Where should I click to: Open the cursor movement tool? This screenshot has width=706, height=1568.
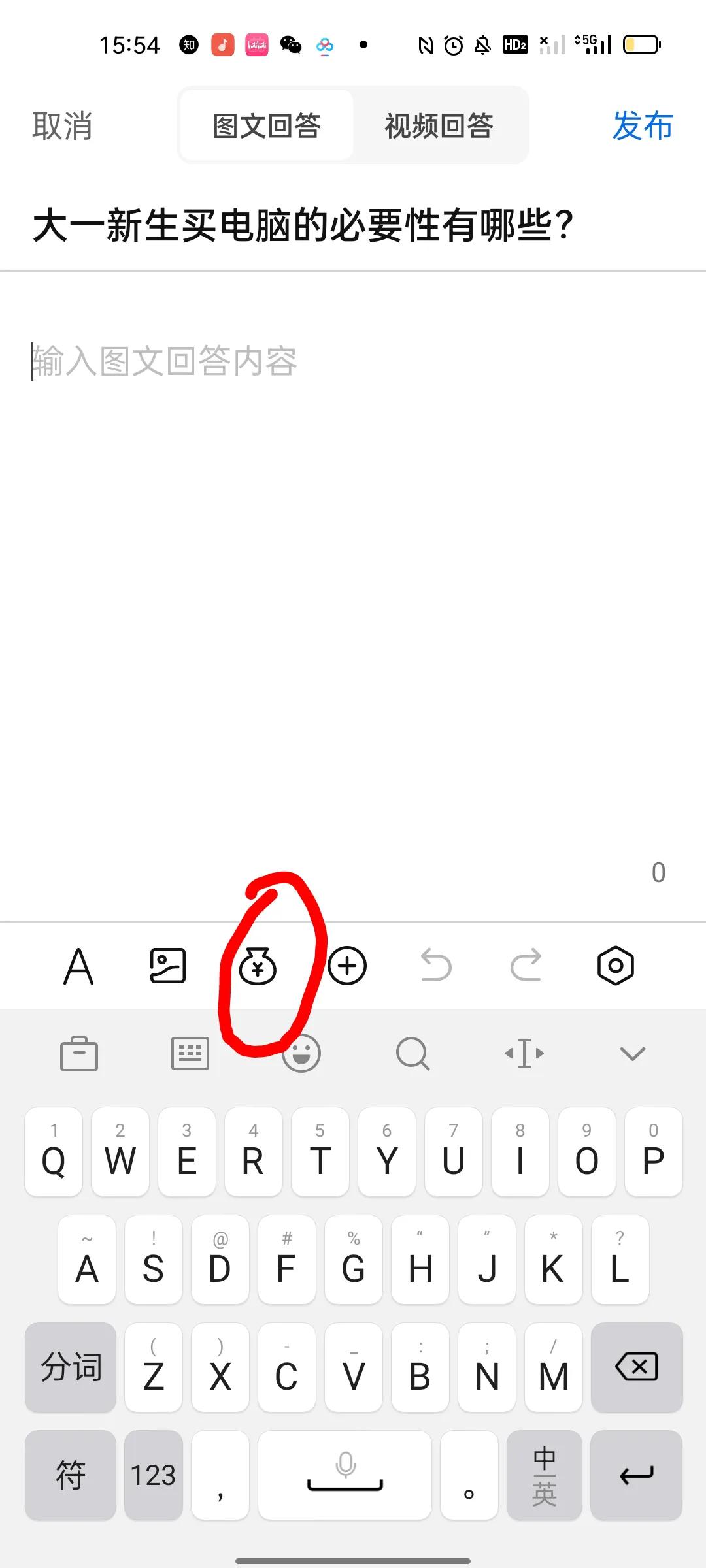524,1053
